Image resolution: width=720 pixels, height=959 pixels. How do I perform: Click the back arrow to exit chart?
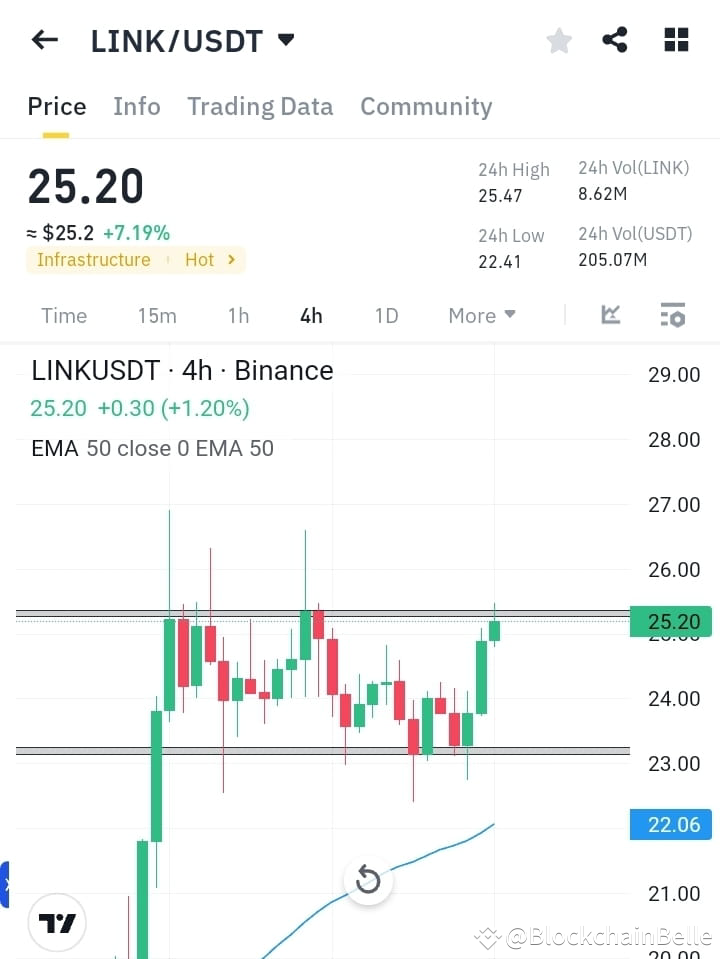[43, 39]
